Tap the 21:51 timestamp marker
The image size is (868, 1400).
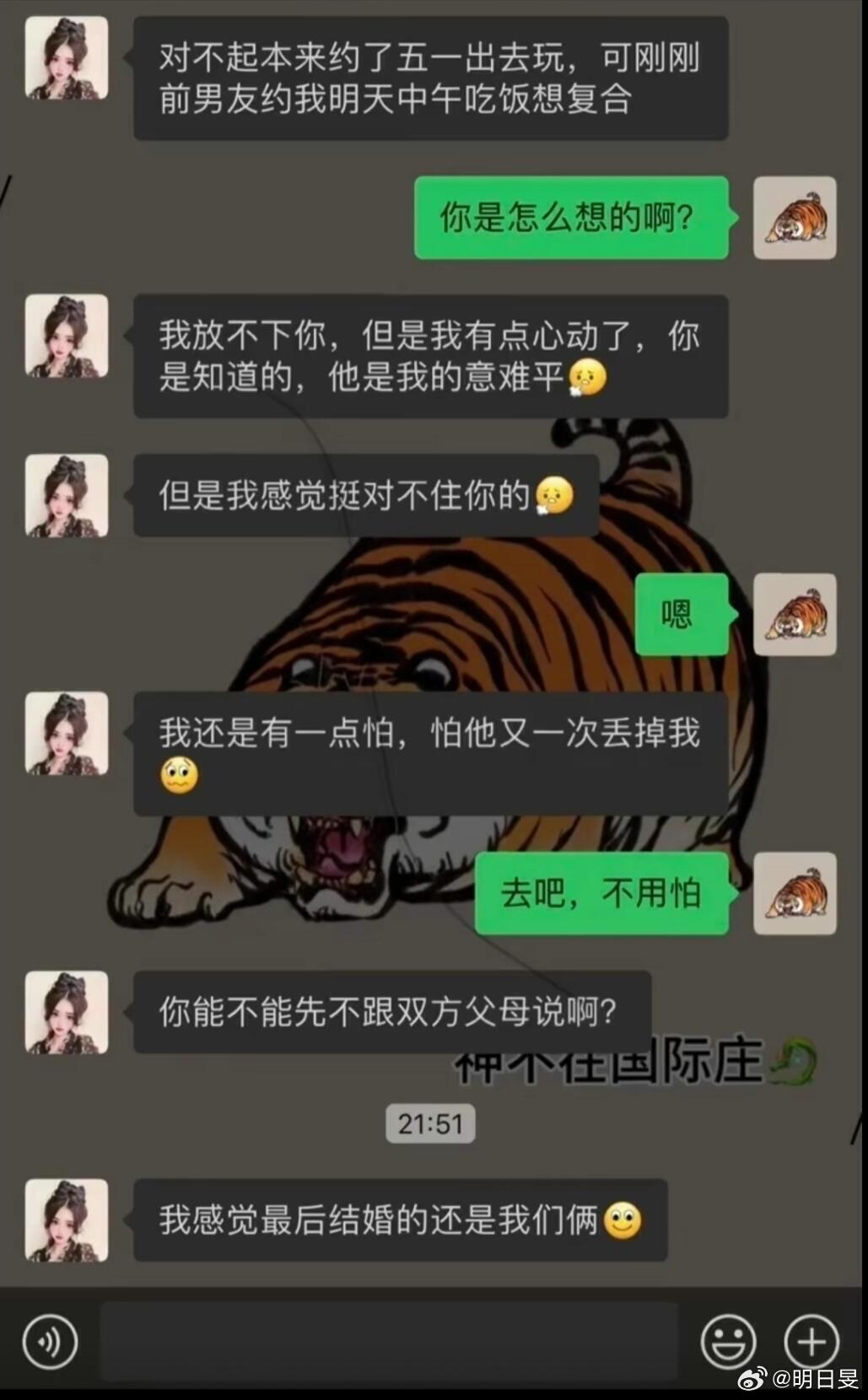pyautogui.click(x=430, y=1123)
